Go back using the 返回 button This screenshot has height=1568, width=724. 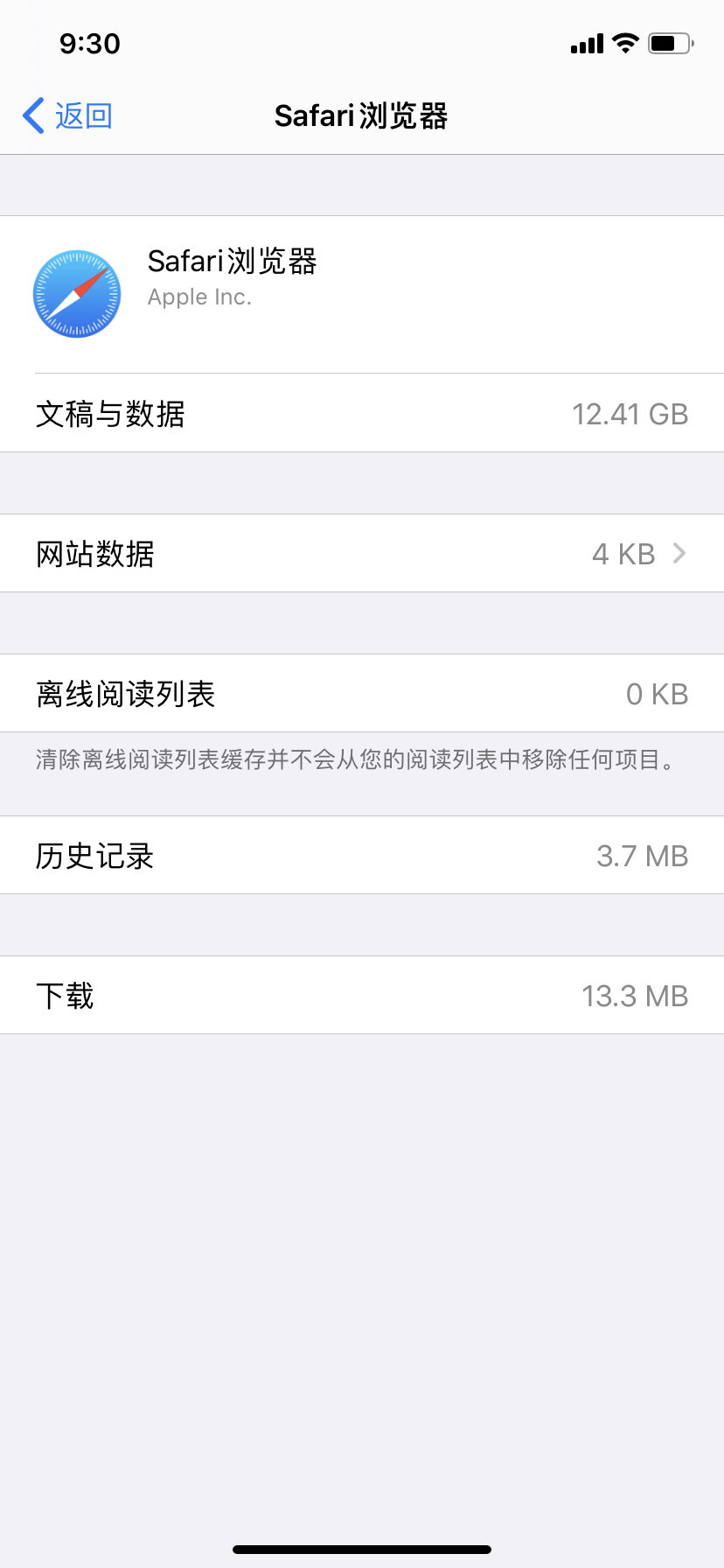pos(68,115)
